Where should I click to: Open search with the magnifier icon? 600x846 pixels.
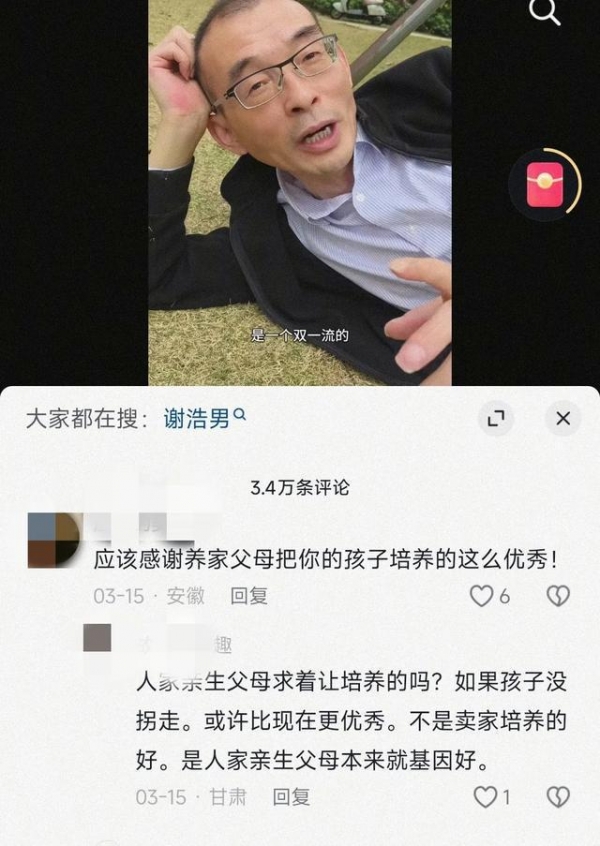coord(545,12)
